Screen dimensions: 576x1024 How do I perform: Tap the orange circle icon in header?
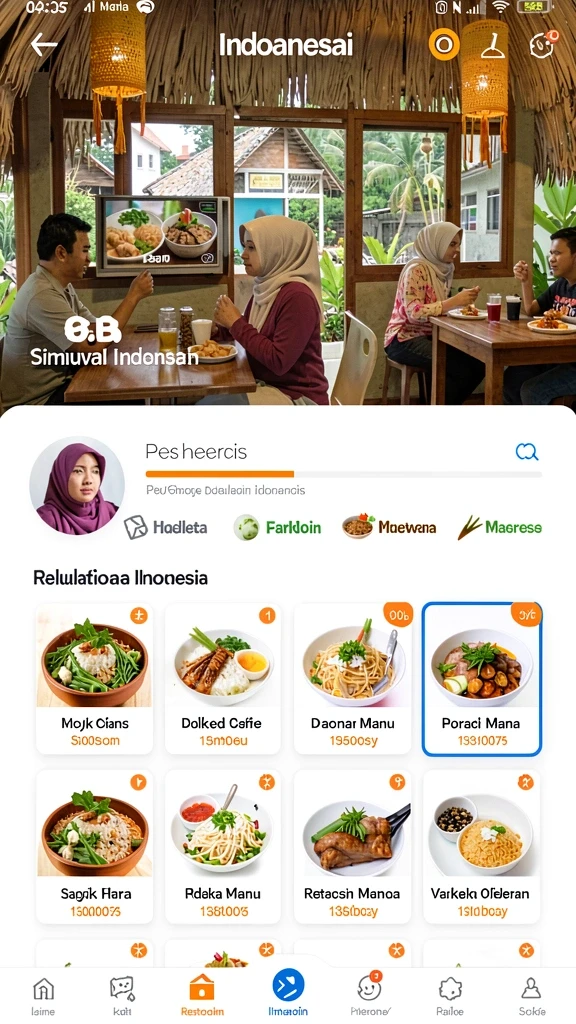pyautogui.click(x=443, y=44)
